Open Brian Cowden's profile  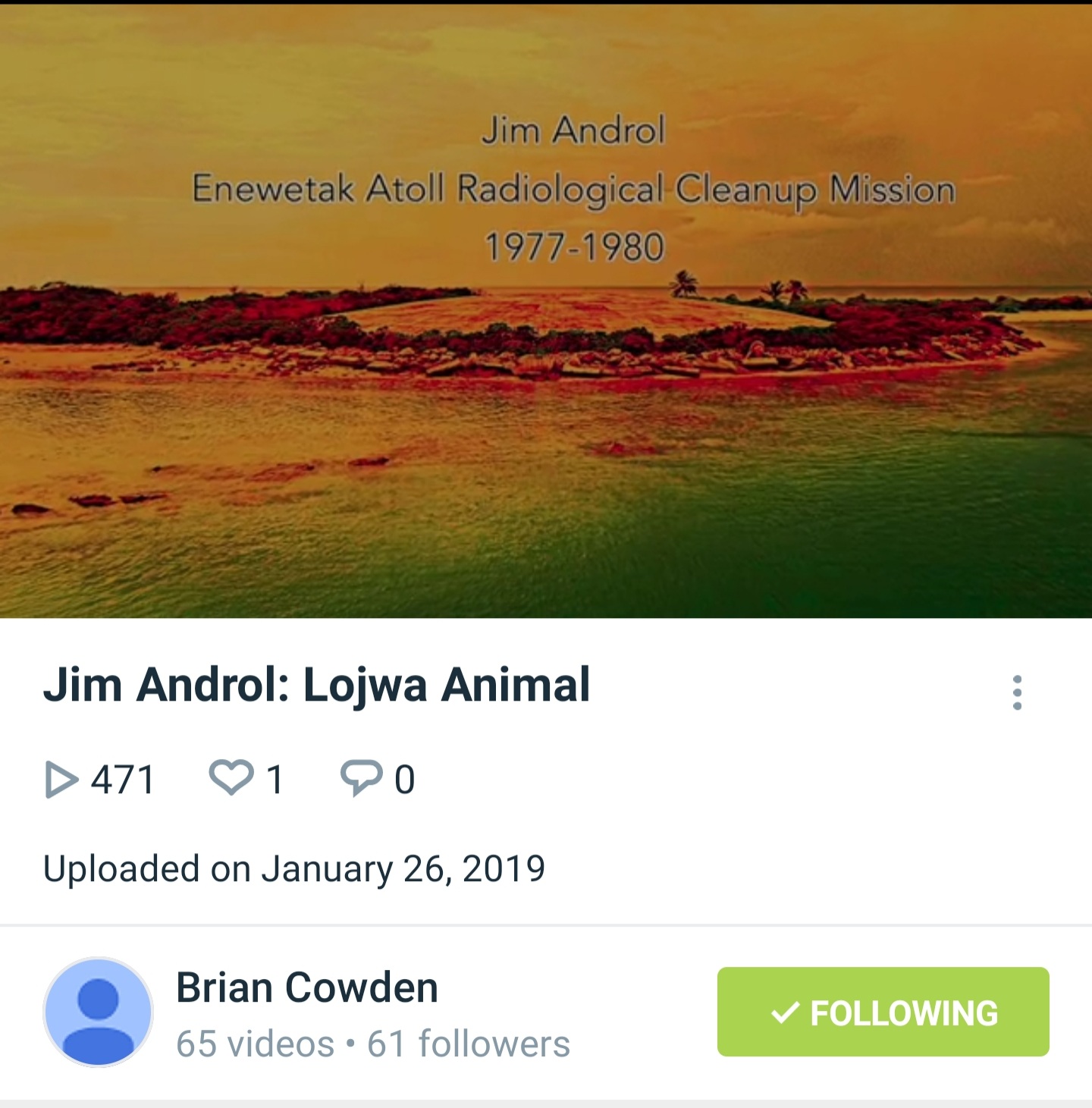(x=306, y=988)
